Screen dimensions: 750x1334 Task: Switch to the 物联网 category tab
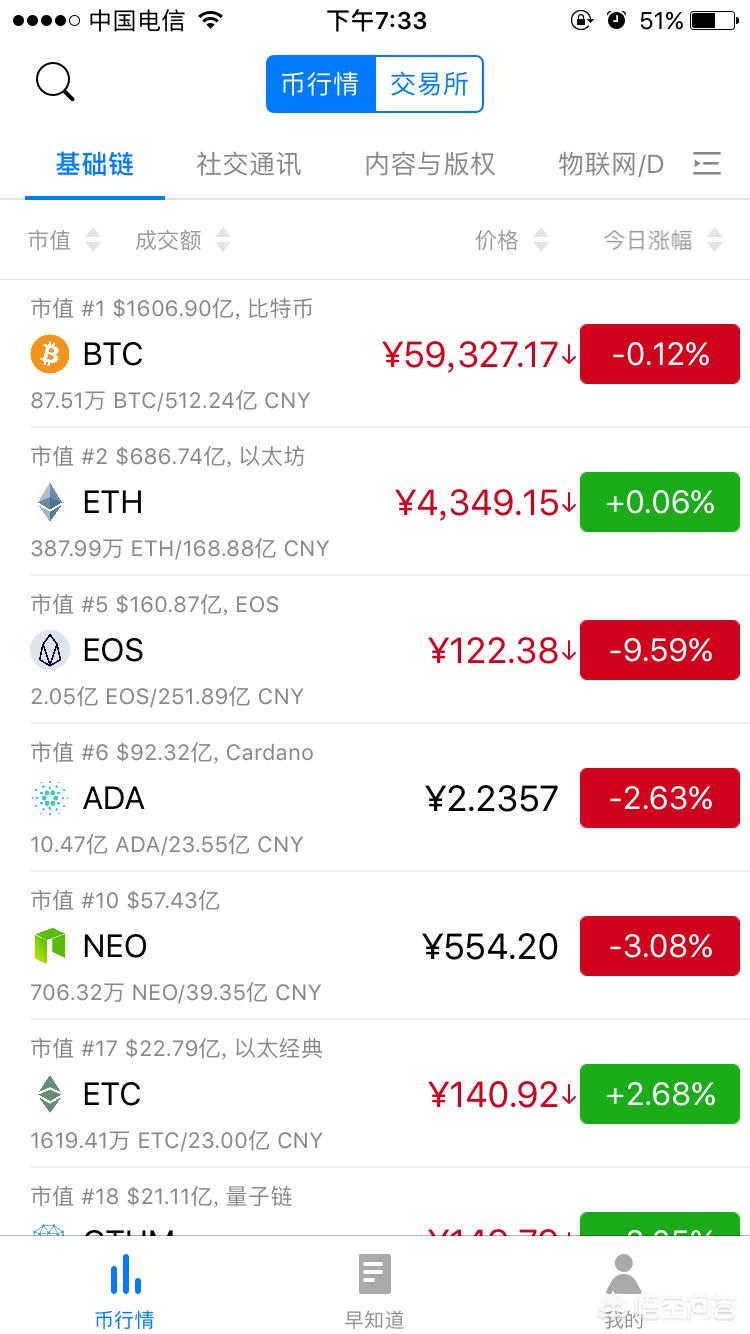point(610,164)
